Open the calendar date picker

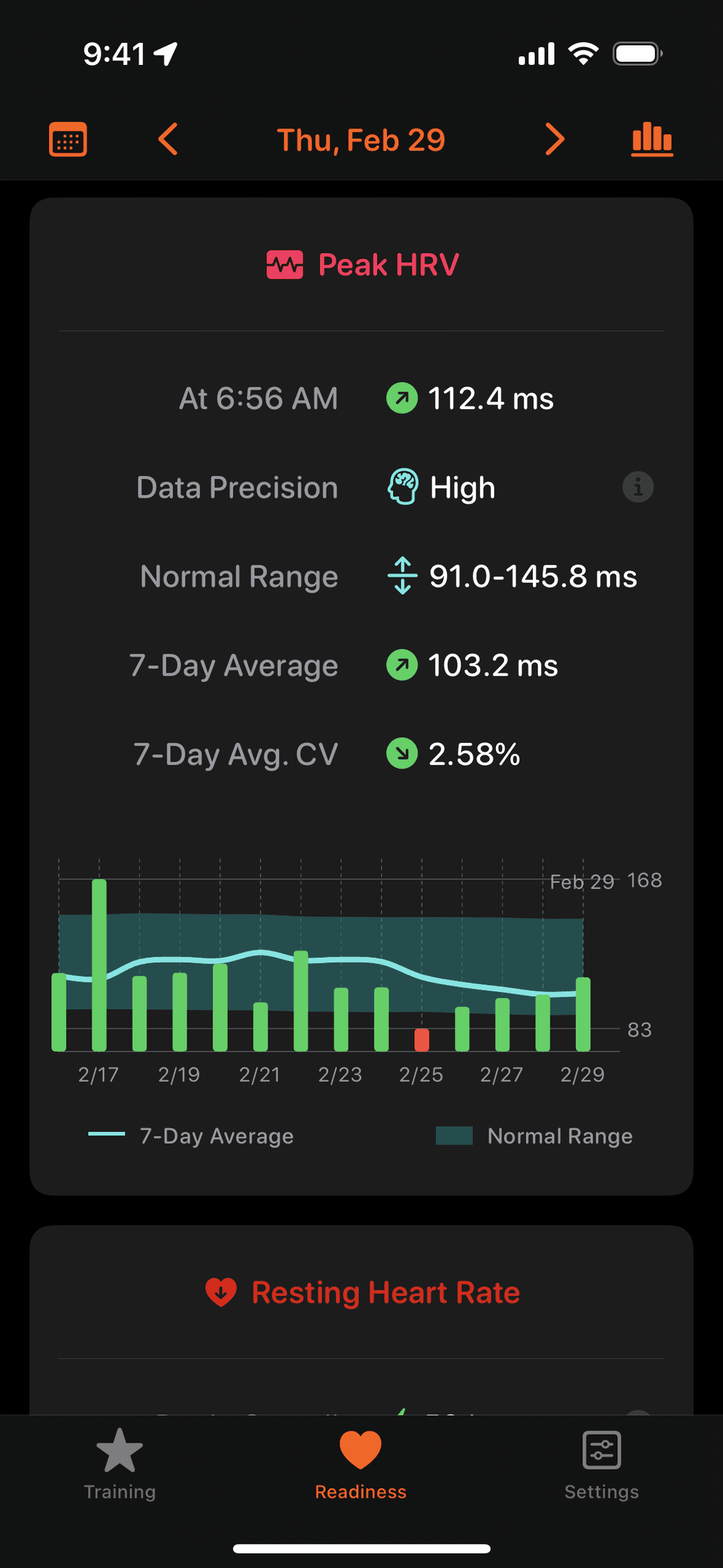[68, 139]
